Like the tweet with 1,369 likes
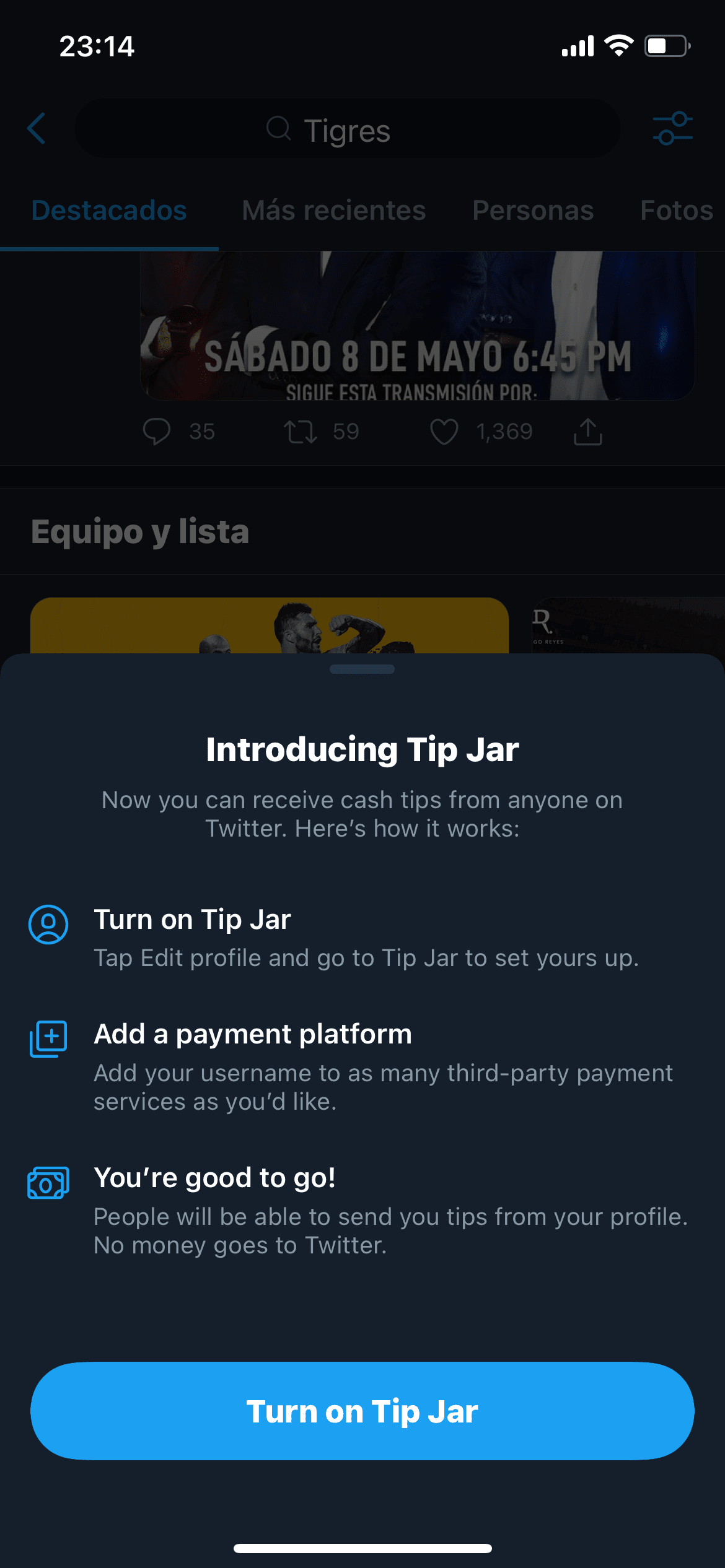Image resolution: width=725 pixels, height=1568 pixels. [x=444, y=432]
